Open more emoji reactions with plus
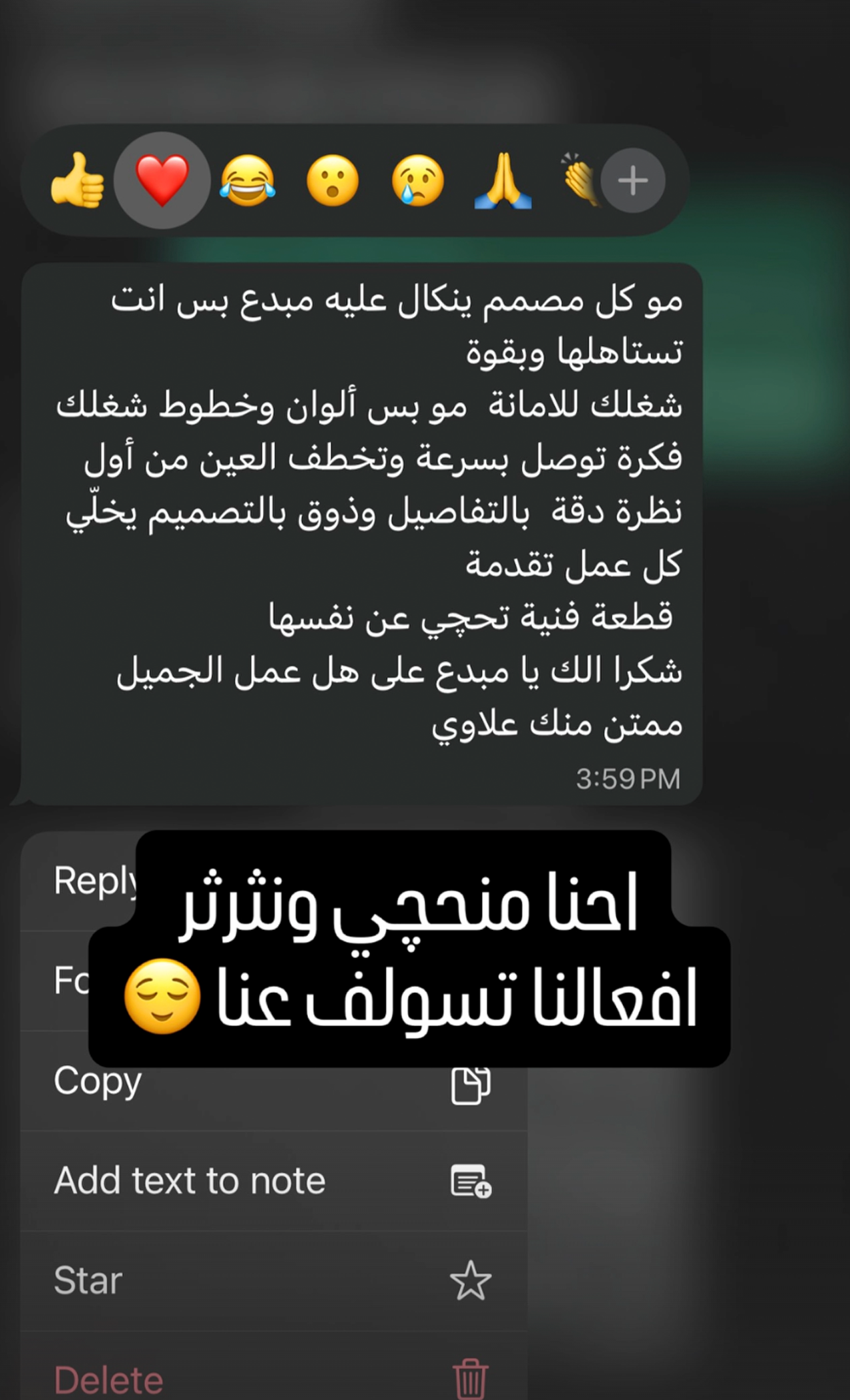 point(632,180)
